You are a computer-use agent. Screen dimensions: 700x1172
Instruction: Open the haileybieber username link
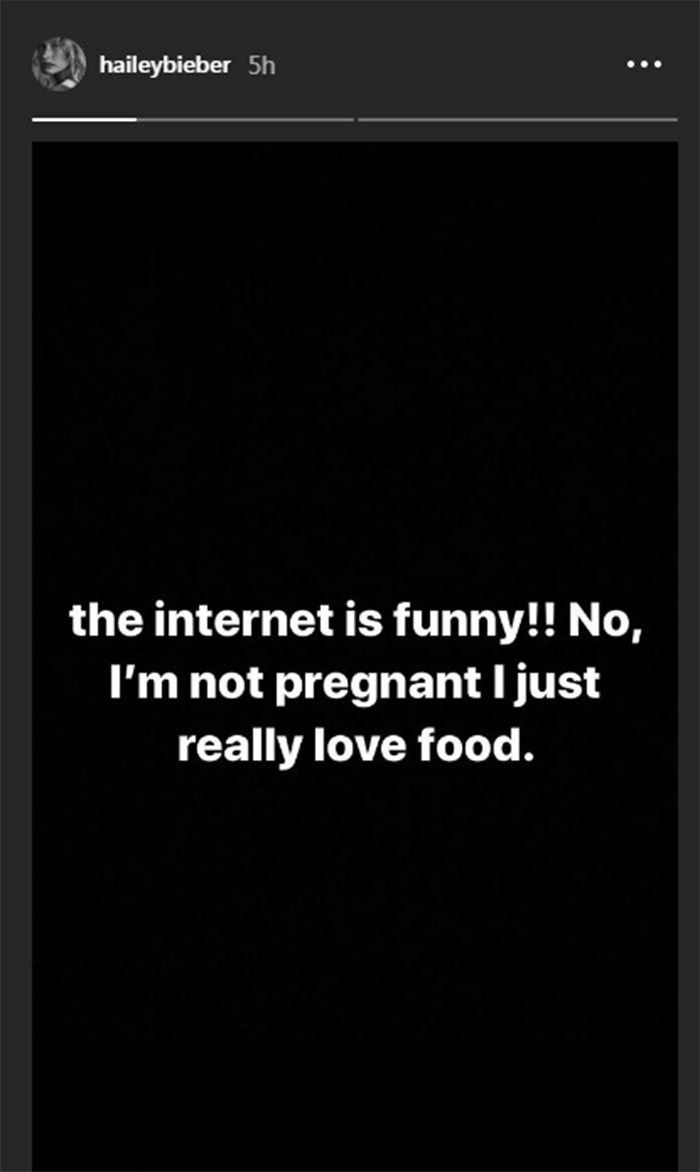click(x=165, y=66)
